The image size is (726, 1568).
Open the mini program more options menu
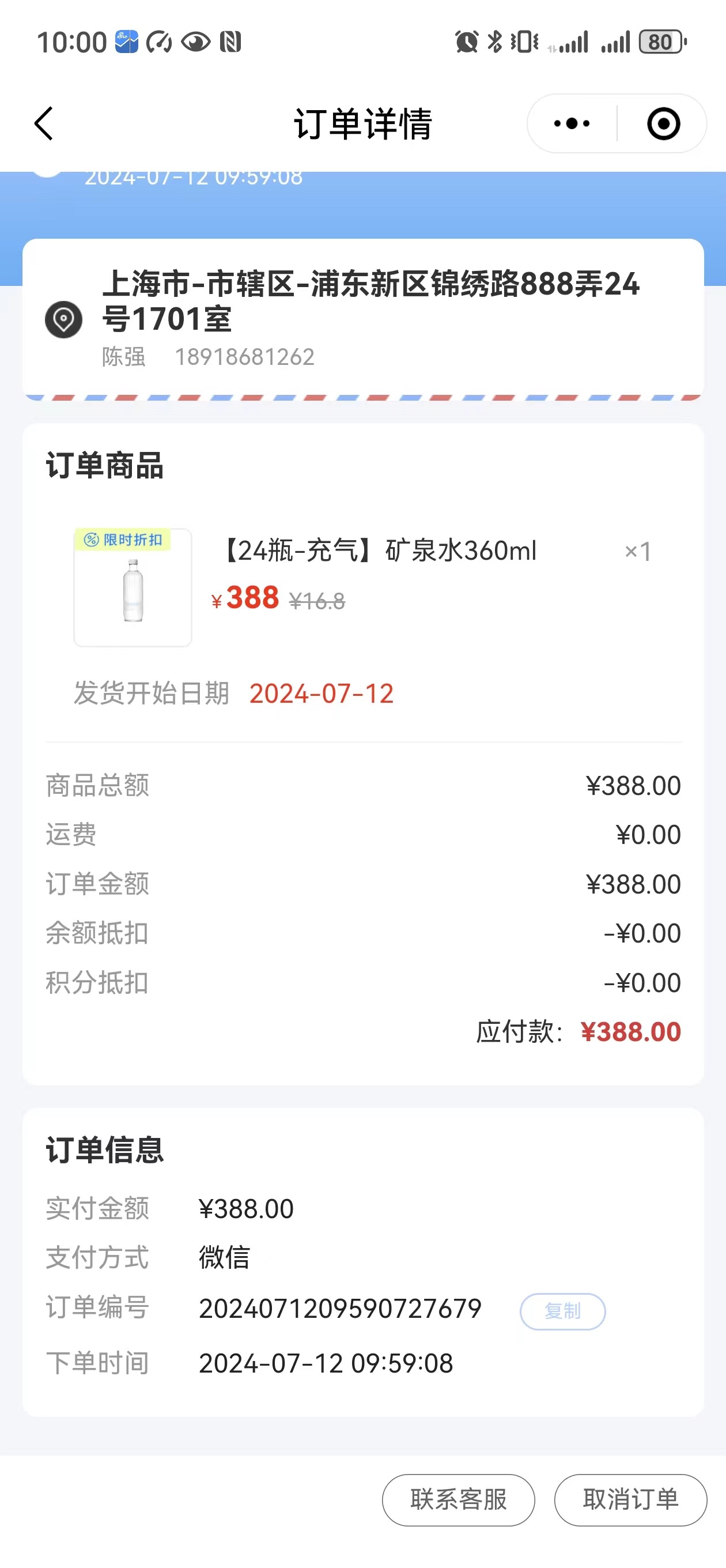[x=572, y=123]
